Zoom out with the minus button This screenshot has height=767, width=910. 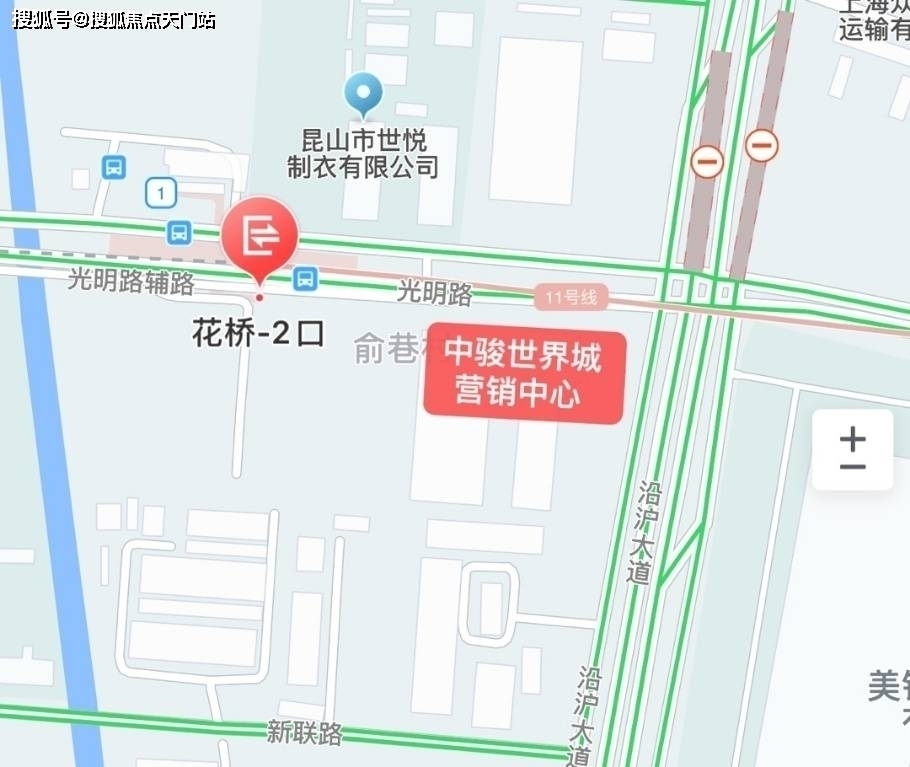852,467
